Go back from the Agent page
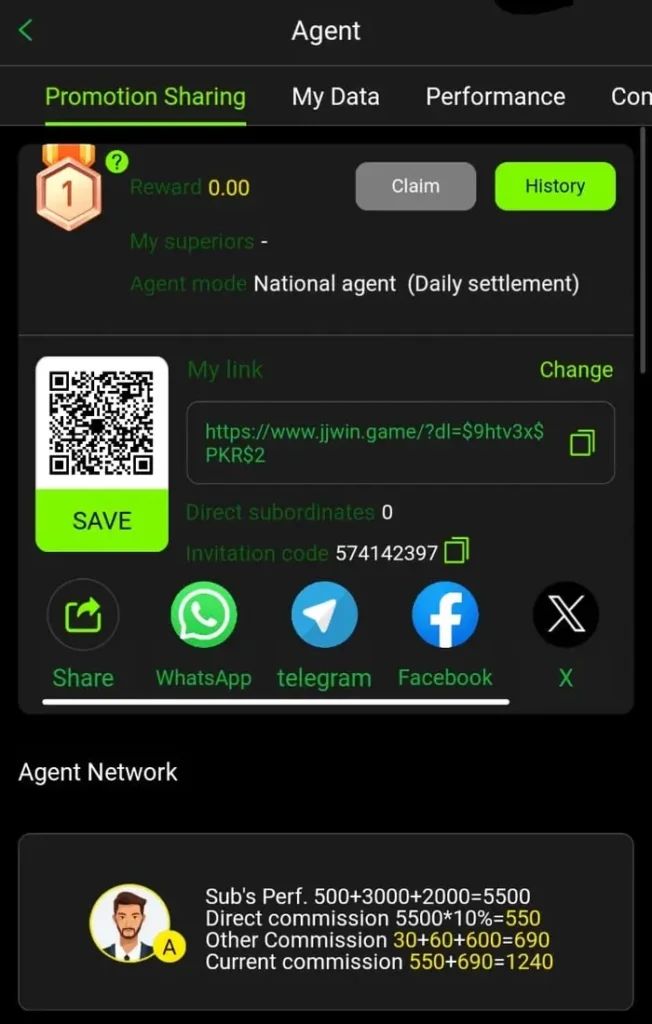Image resolution: width=652 pixels, height=1024 pixels. point(26,31)
